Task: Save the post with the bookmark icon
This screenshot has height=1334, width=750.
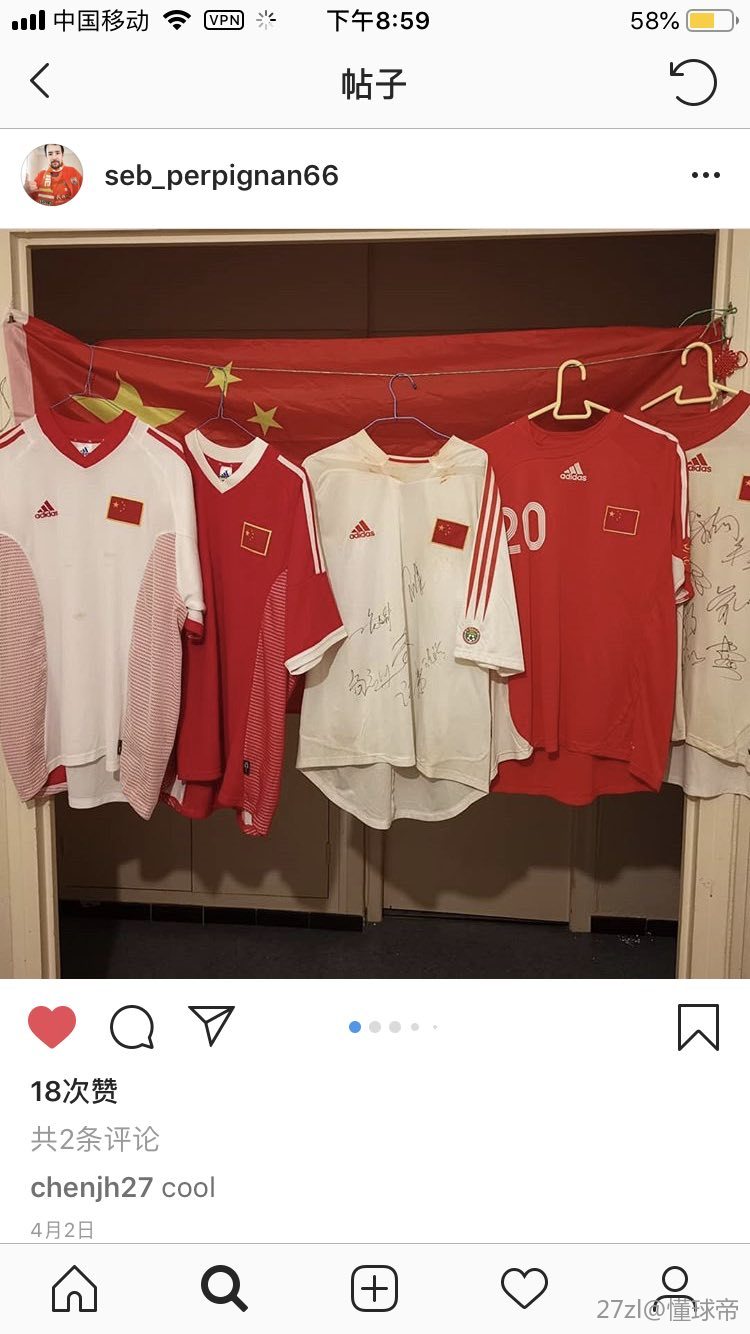Action: (698, 1027)
